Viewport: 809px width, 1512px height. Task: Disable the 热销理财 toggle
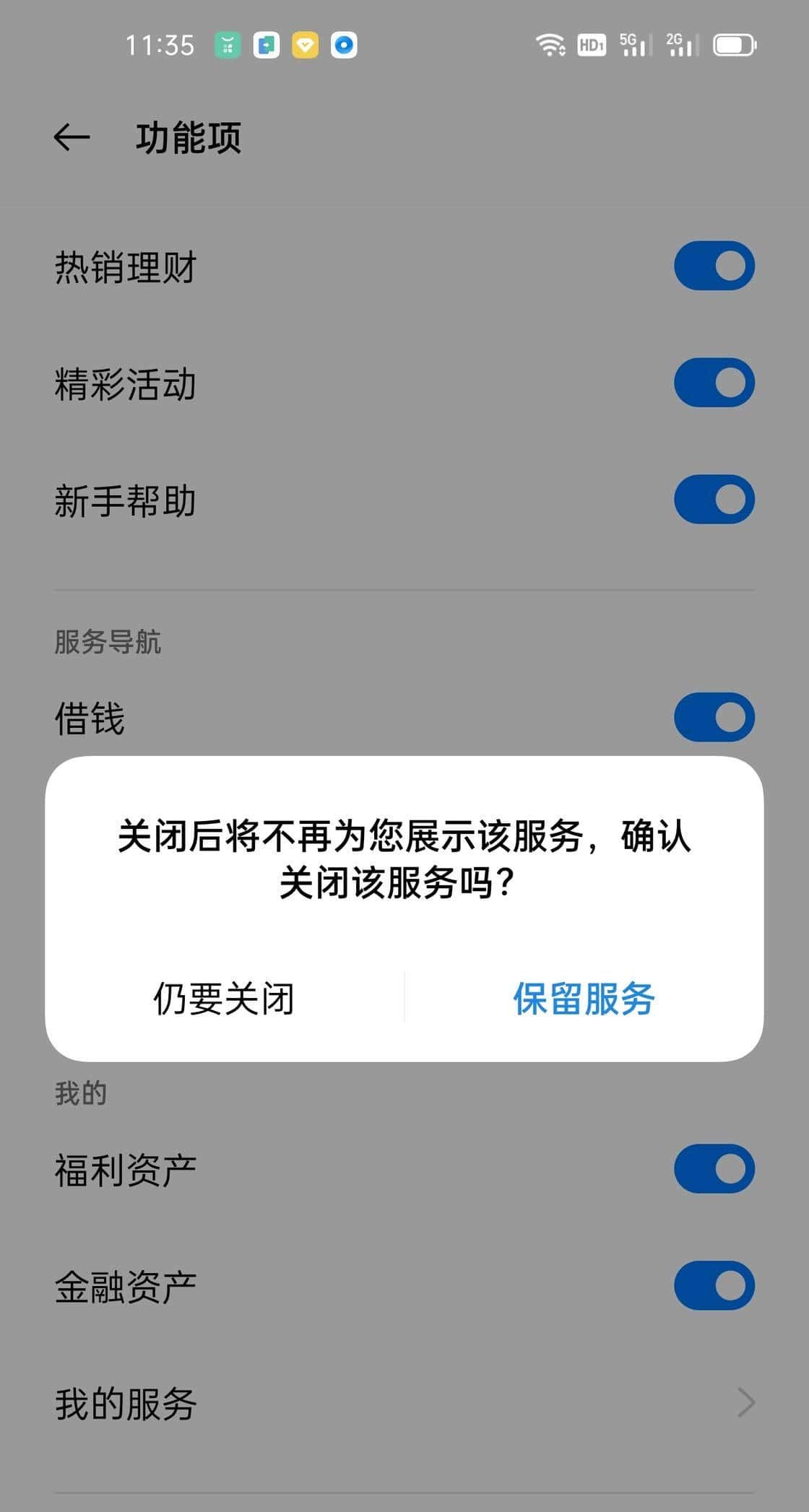(x=714, y=265)
